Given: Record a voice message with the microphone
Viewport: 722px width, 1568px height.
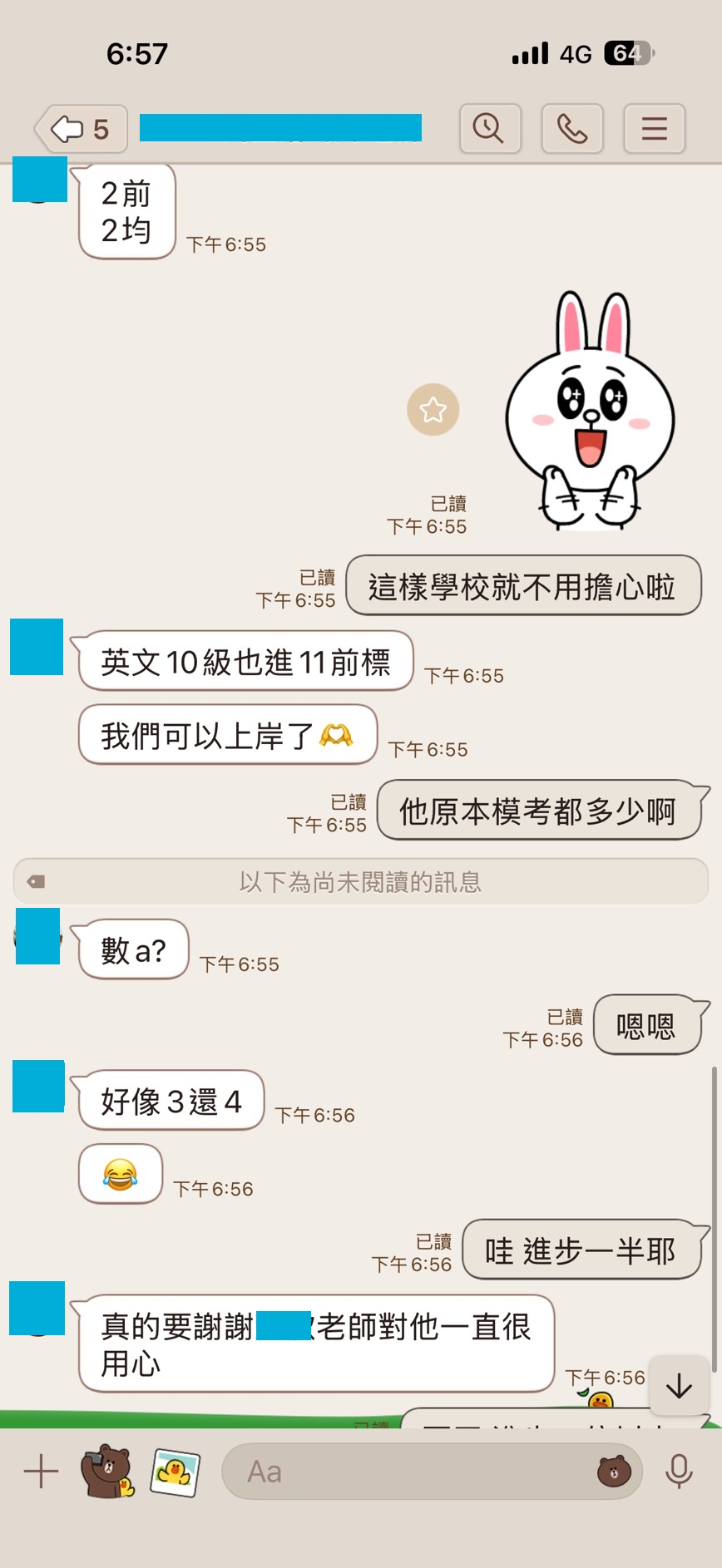Looking at the screenshot, I should click(x=679, y=1471).
